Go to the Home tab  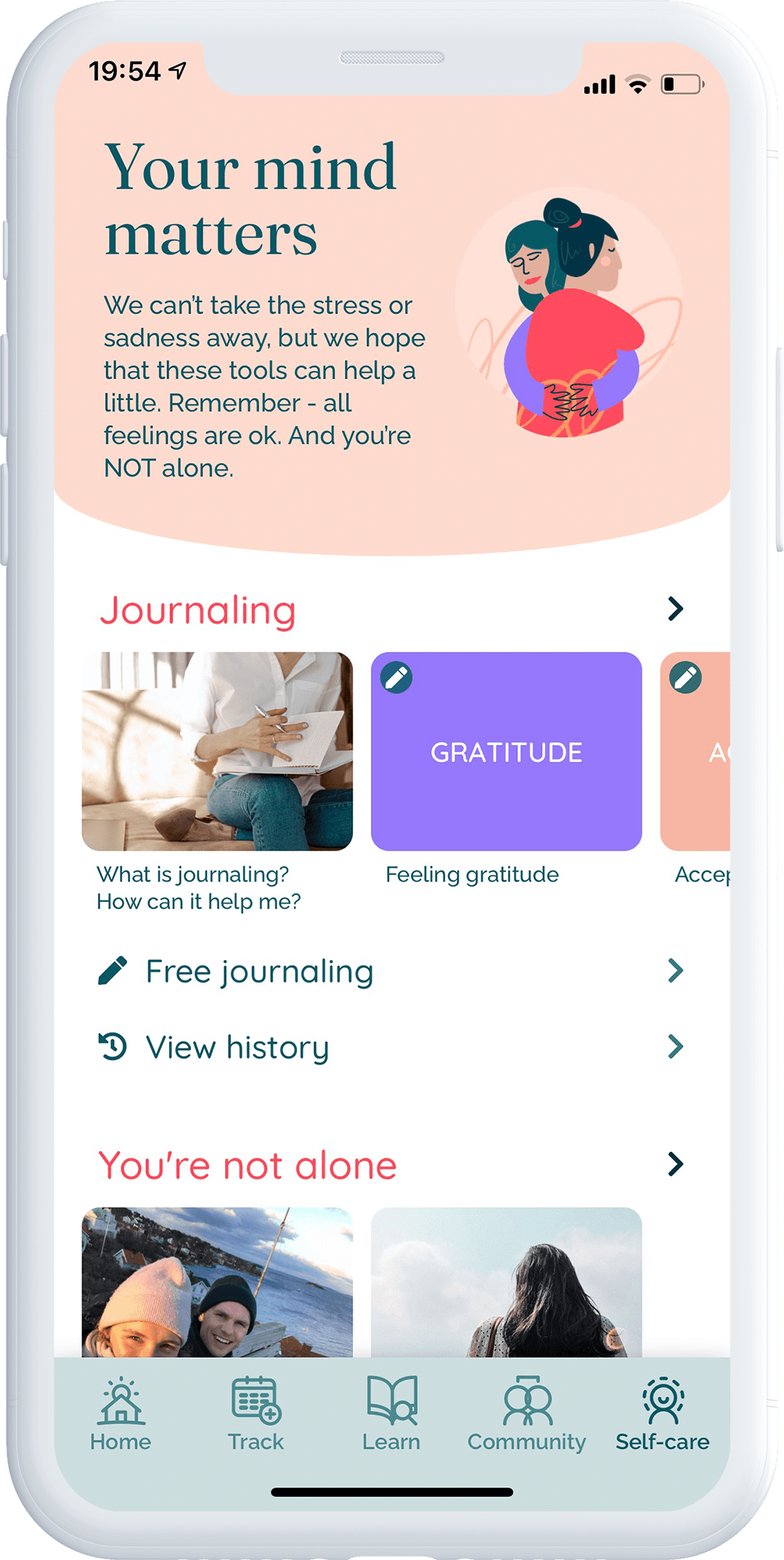click(x=121, y=1413)
